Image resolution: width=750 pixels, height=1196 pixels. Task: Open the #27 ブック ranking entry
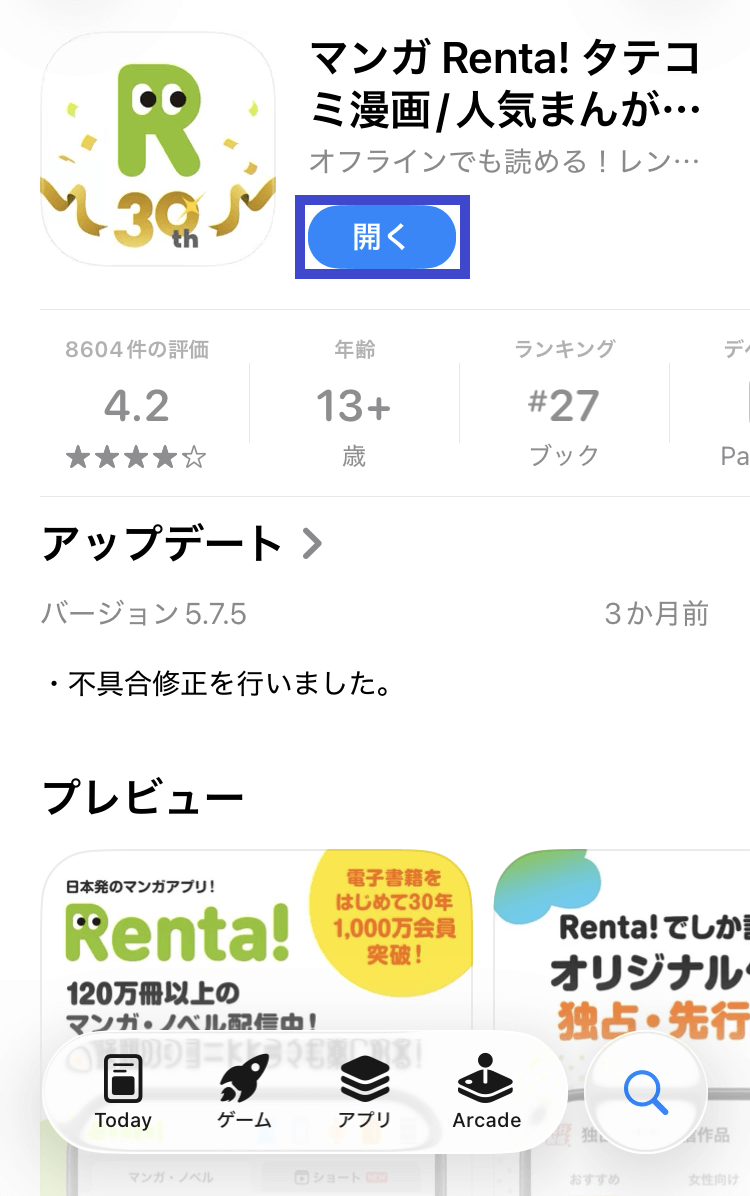point(565,405)
